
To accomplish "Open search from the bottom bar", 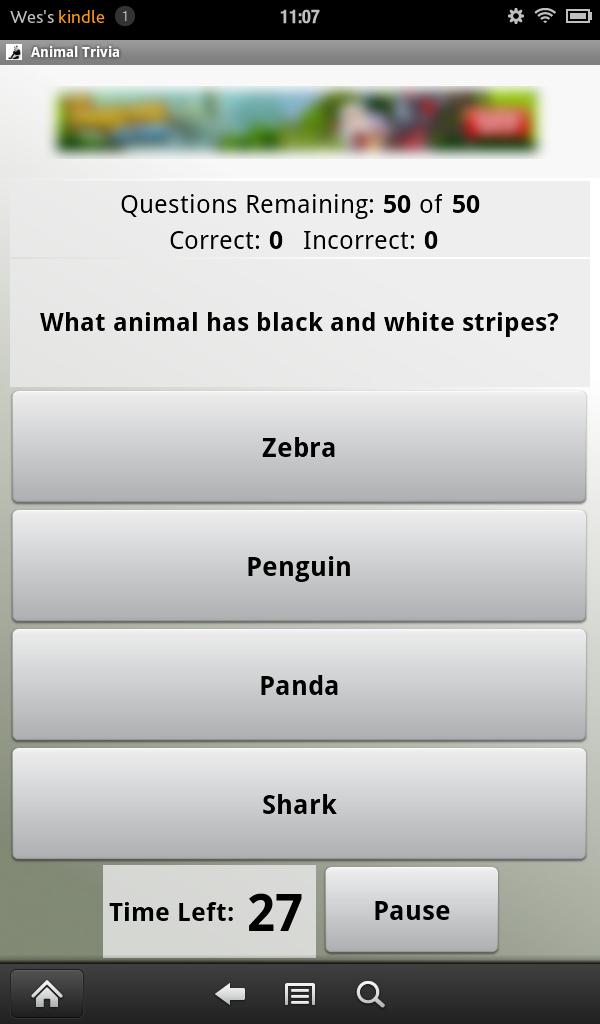I will 370,993.
